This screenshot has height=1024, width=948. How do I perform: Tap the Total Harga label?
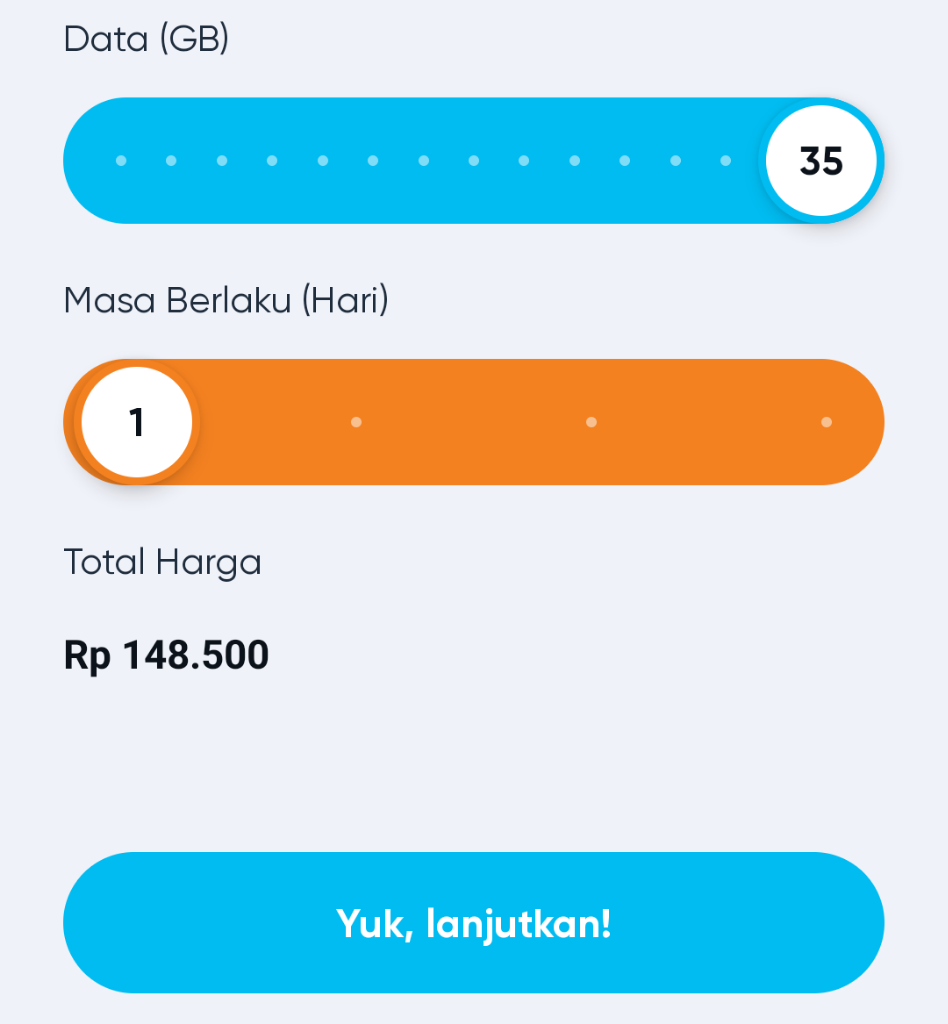(162, 562)
